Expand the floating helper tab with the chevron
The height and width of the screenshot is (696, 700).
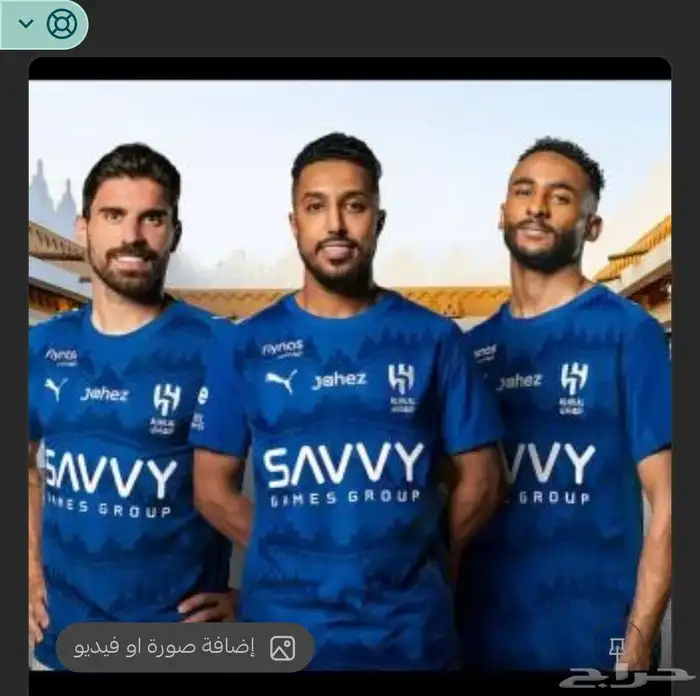(x=27, y=23)
